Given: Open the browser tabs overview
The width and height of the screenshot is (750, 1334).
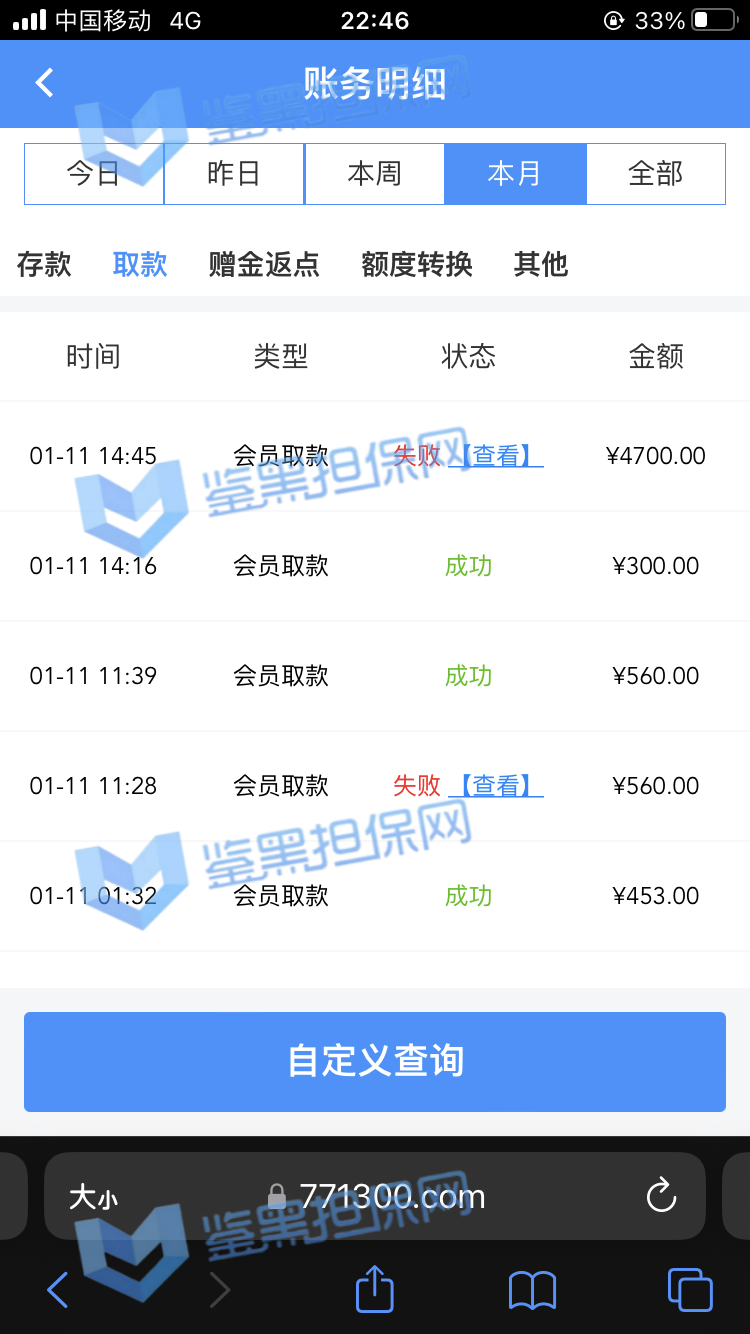Looking at the screenshot, I should click(x=689, y=1290).
